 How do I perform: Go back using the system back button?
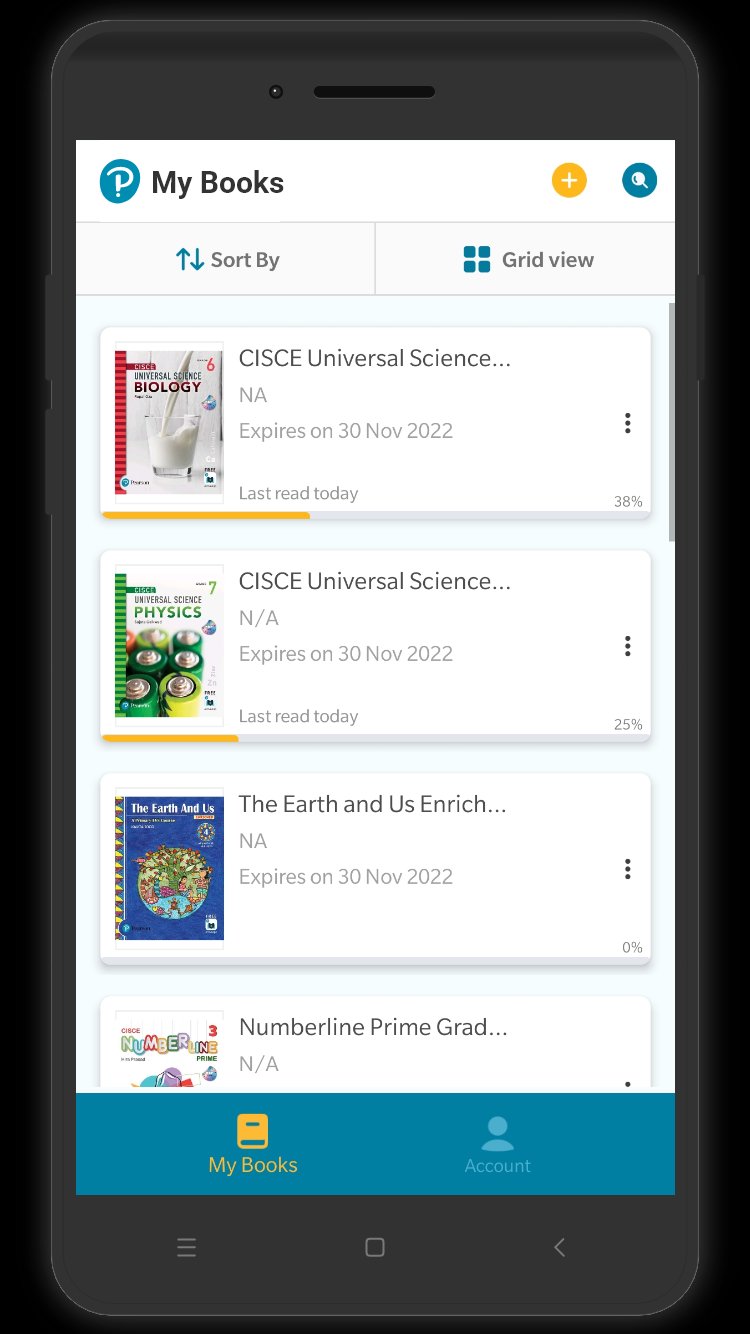point(560,1247)
